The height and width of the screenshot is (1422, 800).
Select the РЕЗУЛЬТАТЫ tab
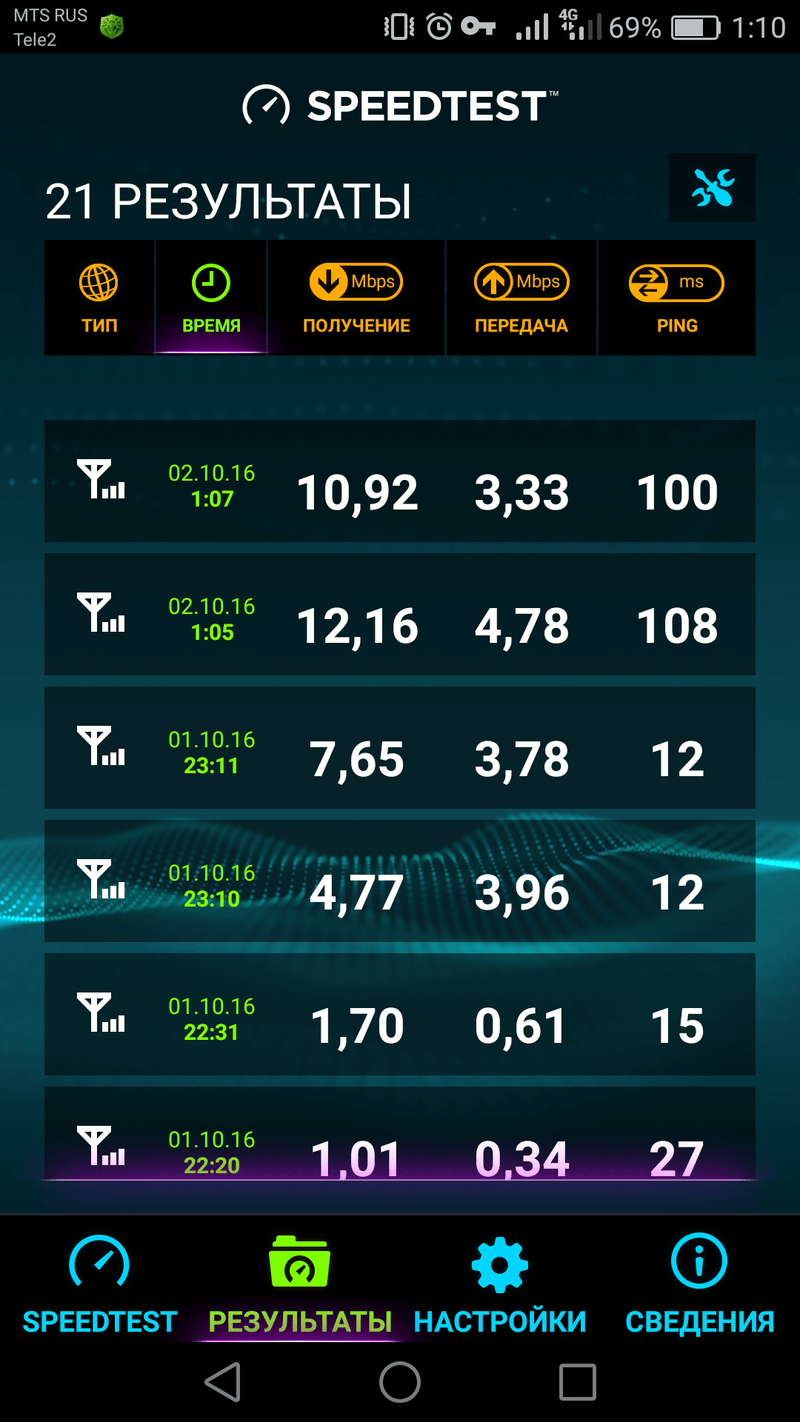pos(300,1285)
